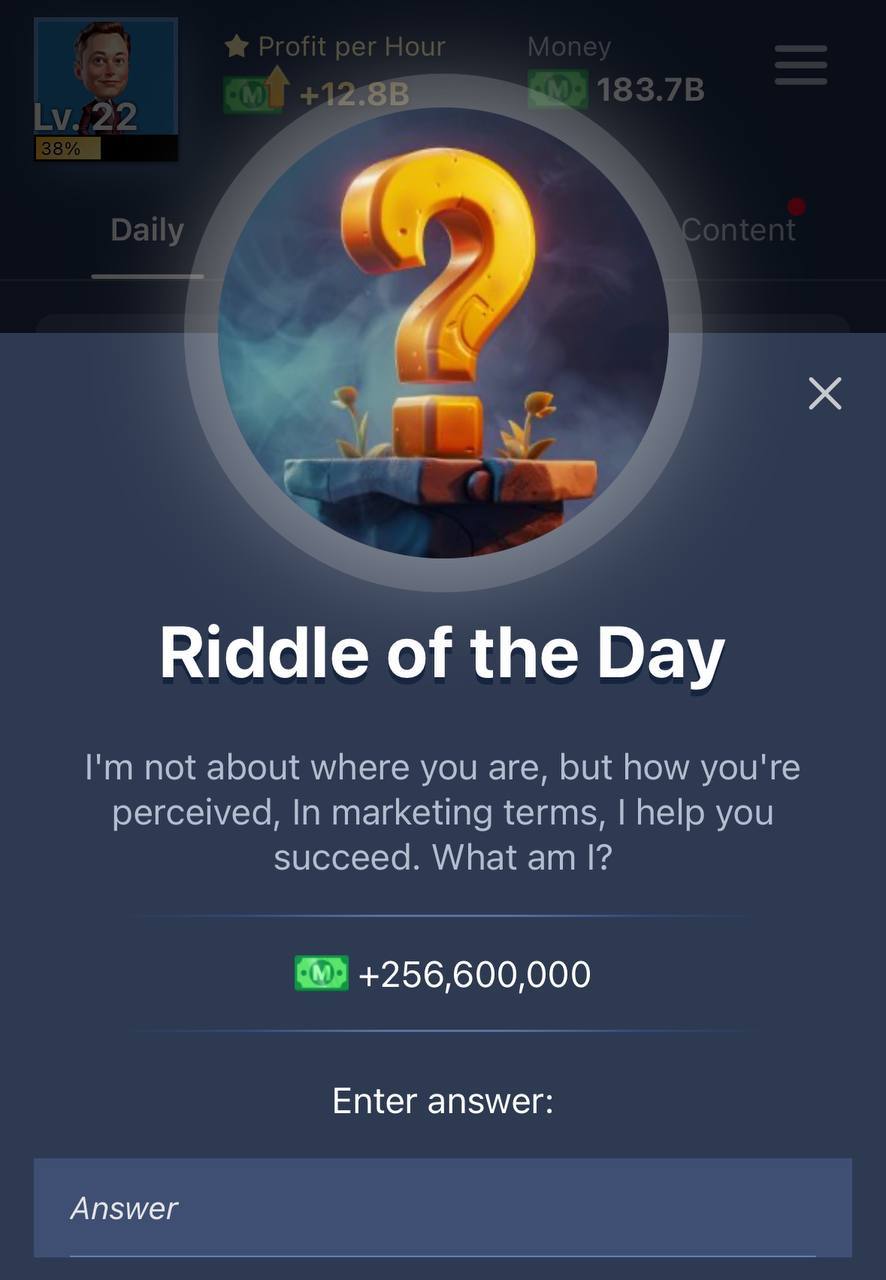
Task: Close the Riddle of the Day dialog
Action: [x=825, y=394]
